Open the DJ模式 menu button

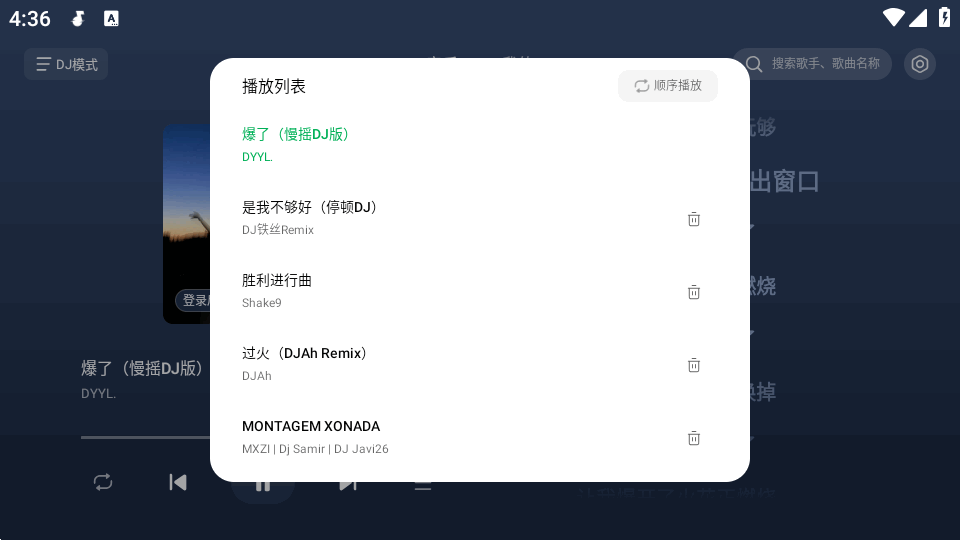(66, 64)
